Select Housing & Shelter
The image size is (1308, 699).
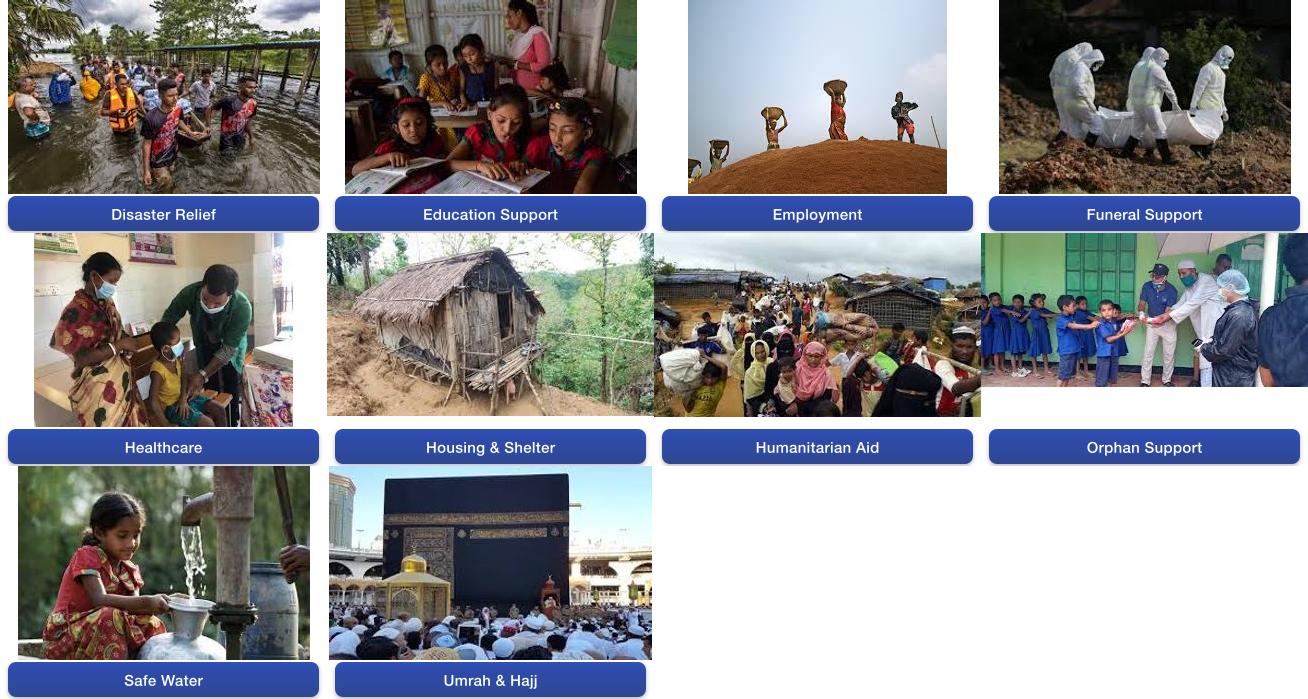[490, 447]
